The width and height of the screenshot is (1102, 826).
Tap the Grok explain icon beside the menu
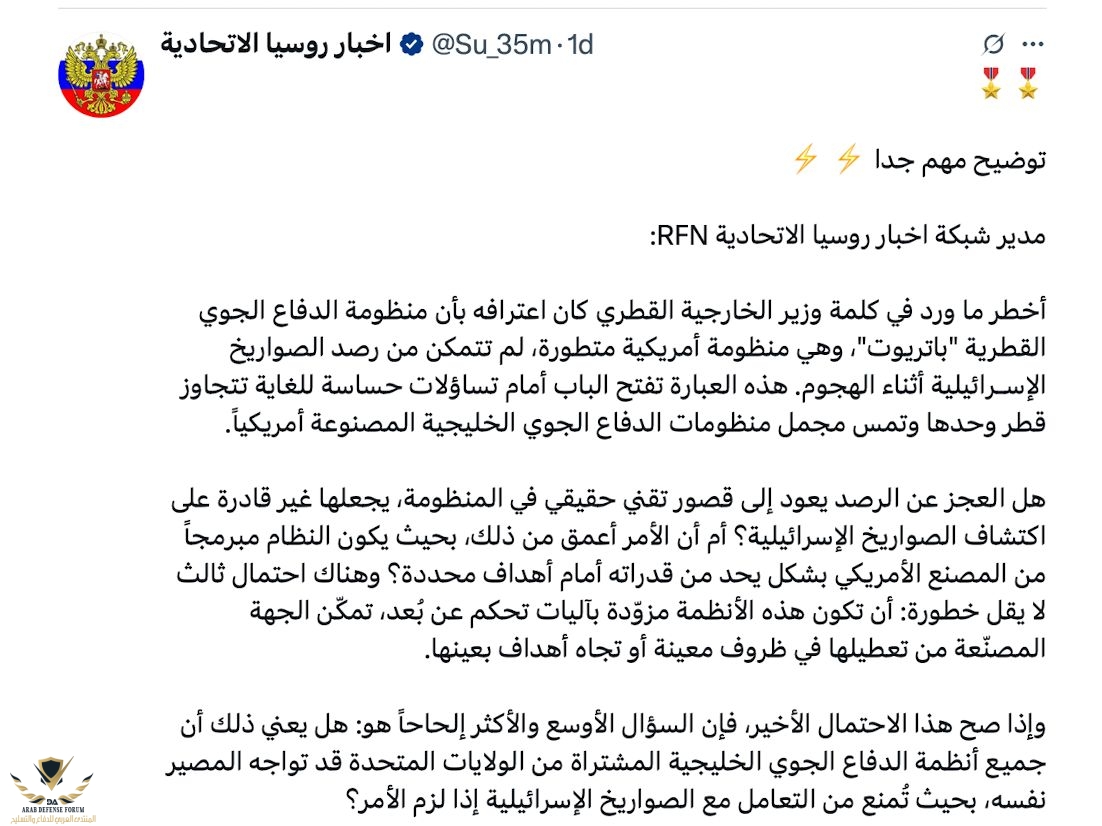[x=993, y=44]
